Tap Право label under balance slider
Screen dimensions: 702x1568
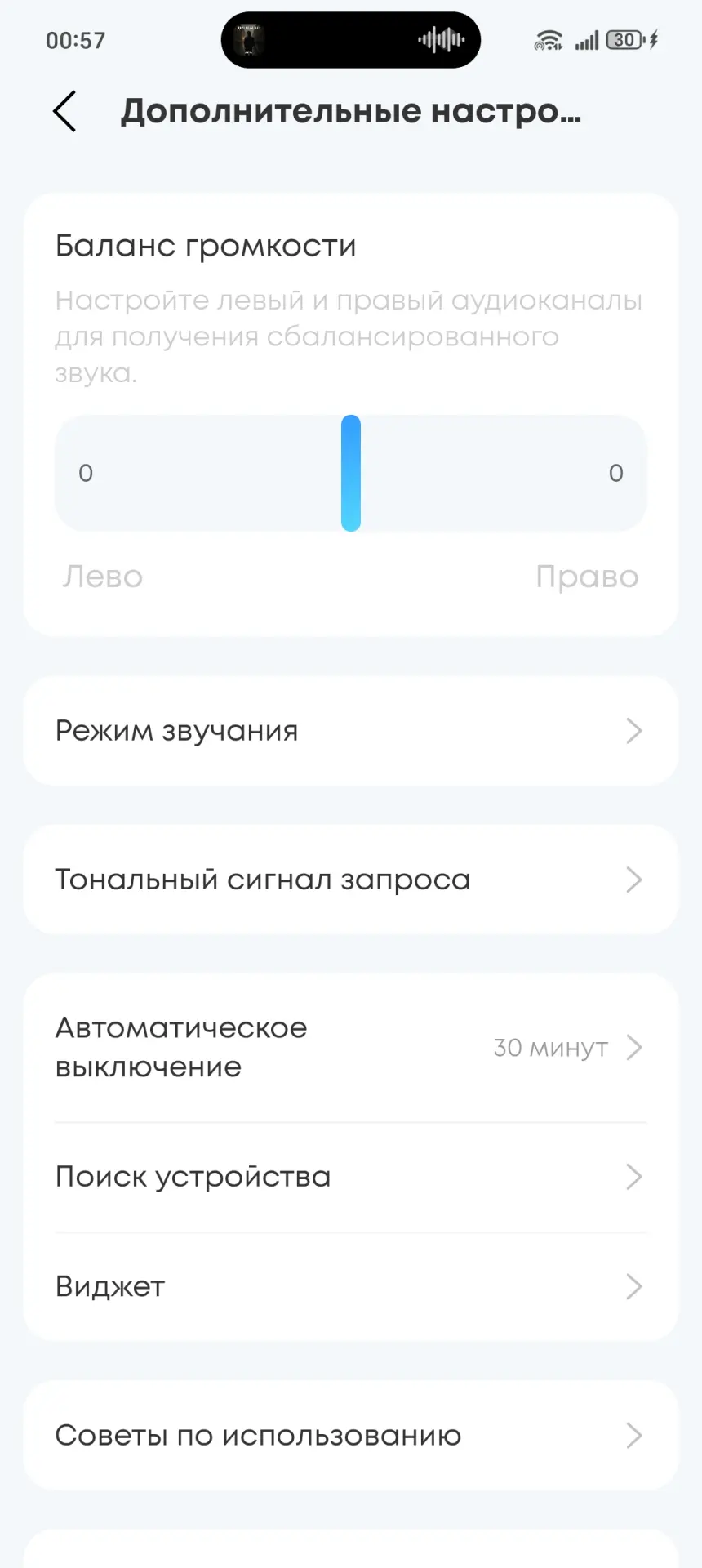pos(588,577)
